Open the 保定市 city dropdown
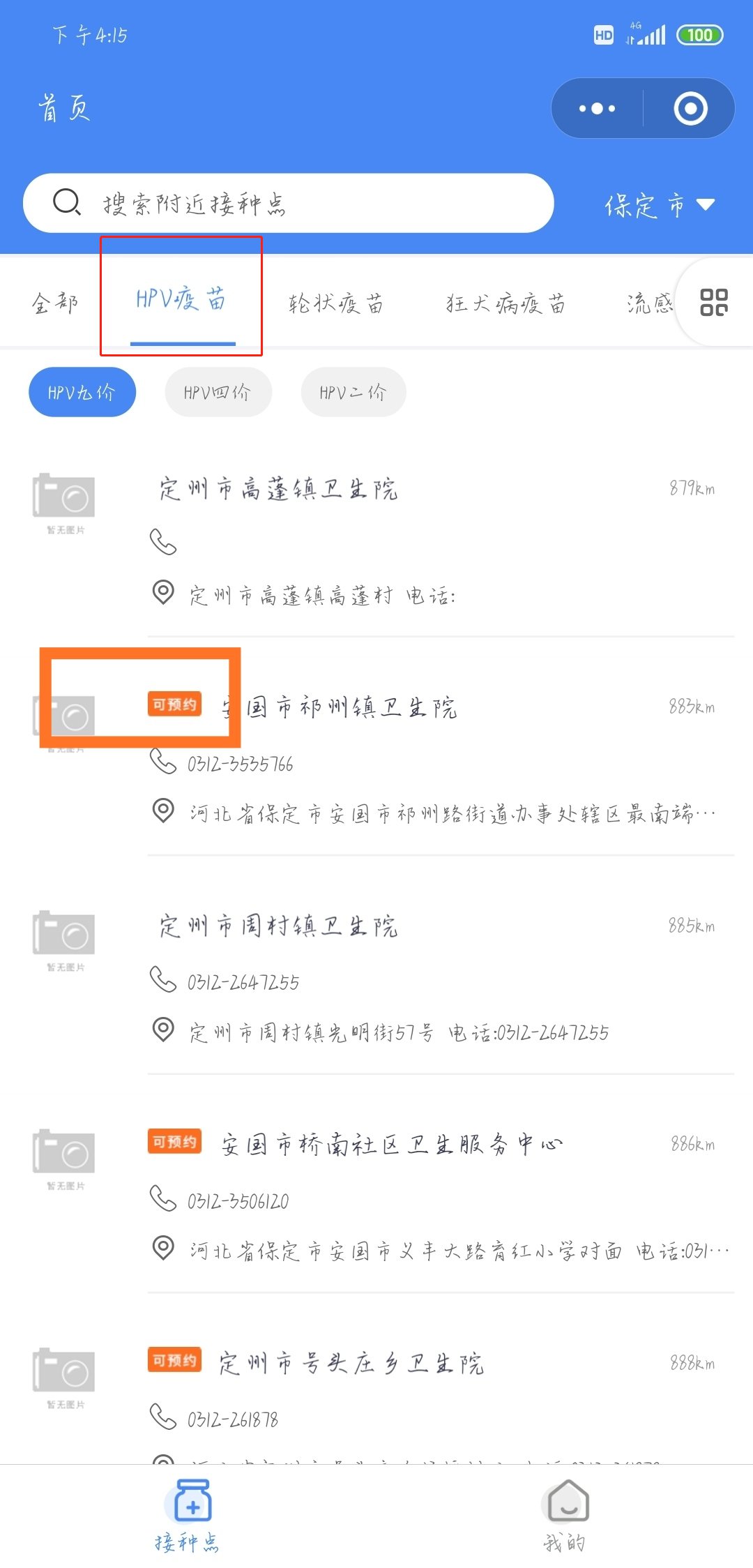The image size is (753, 1568). (658, 205)
